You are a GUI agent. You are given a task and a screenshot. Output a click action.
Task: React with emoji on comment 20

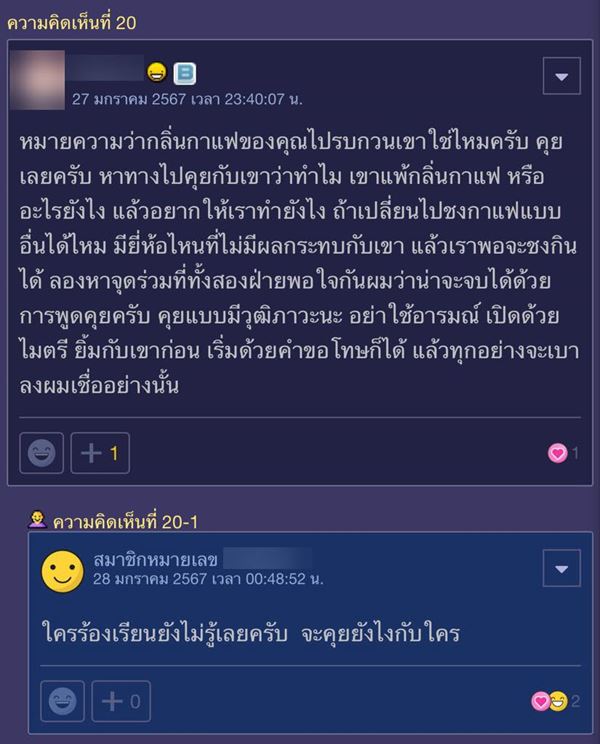(x=42, y=453)
